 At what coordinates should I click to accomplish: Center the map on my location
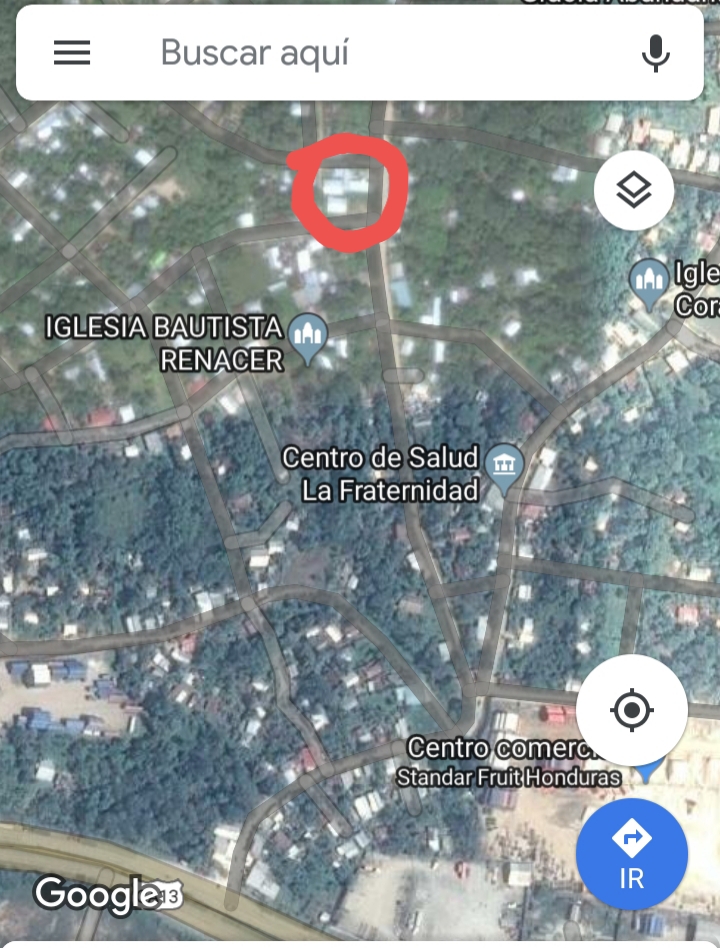(x=631, y=711)
